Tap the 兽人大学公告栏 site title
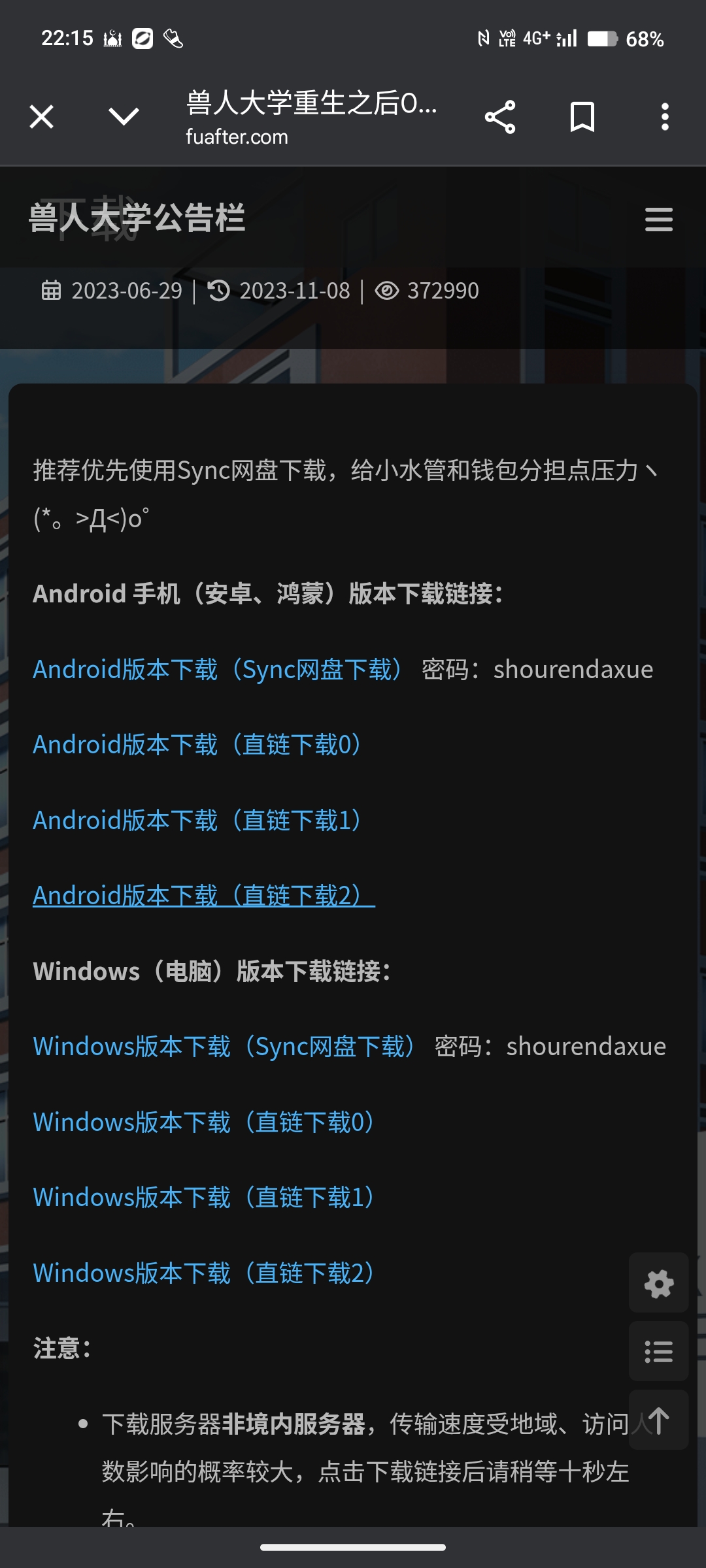The height and width of the screenshot is (1568, 706). coord(137,218)
